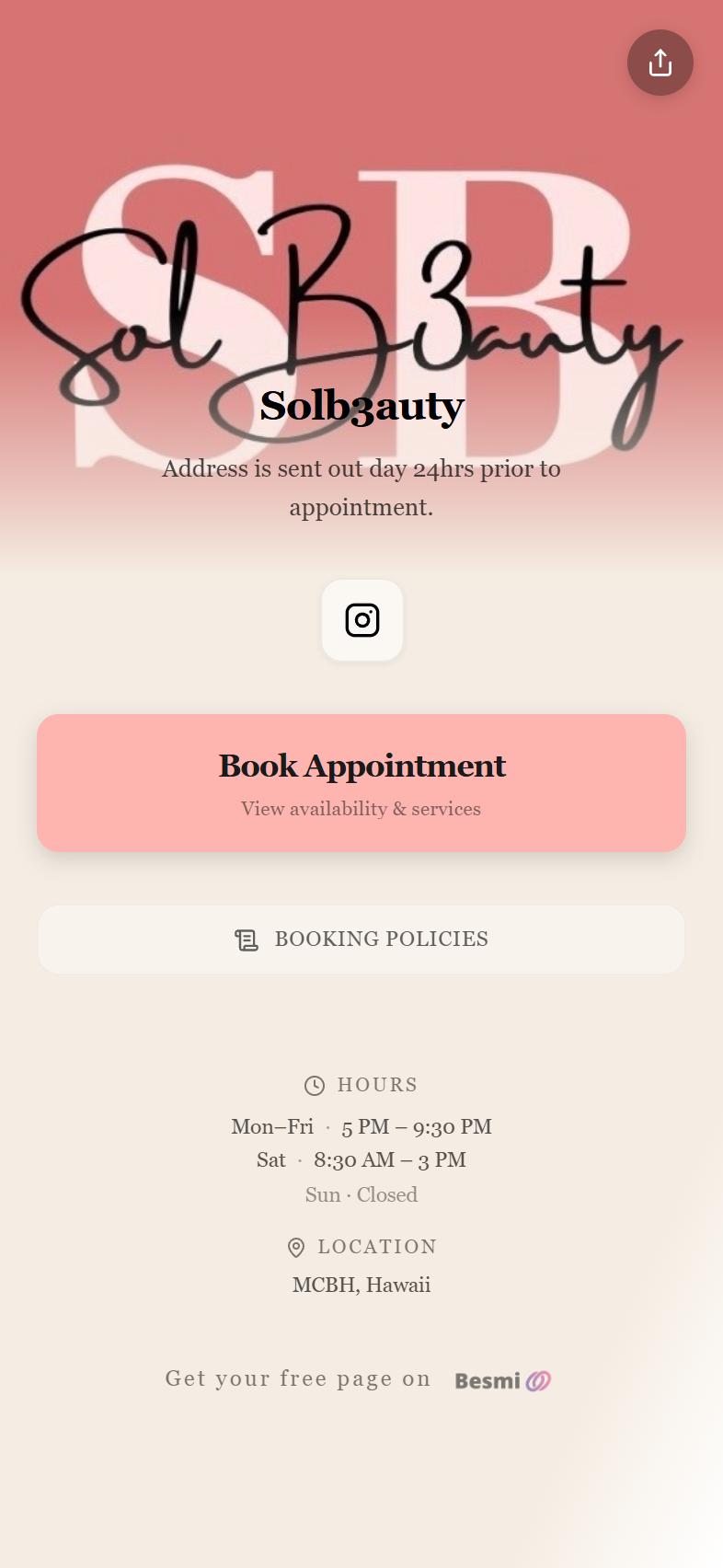Share this Solb3auty page
The image size is (723, 1568).
click(660, 63)
